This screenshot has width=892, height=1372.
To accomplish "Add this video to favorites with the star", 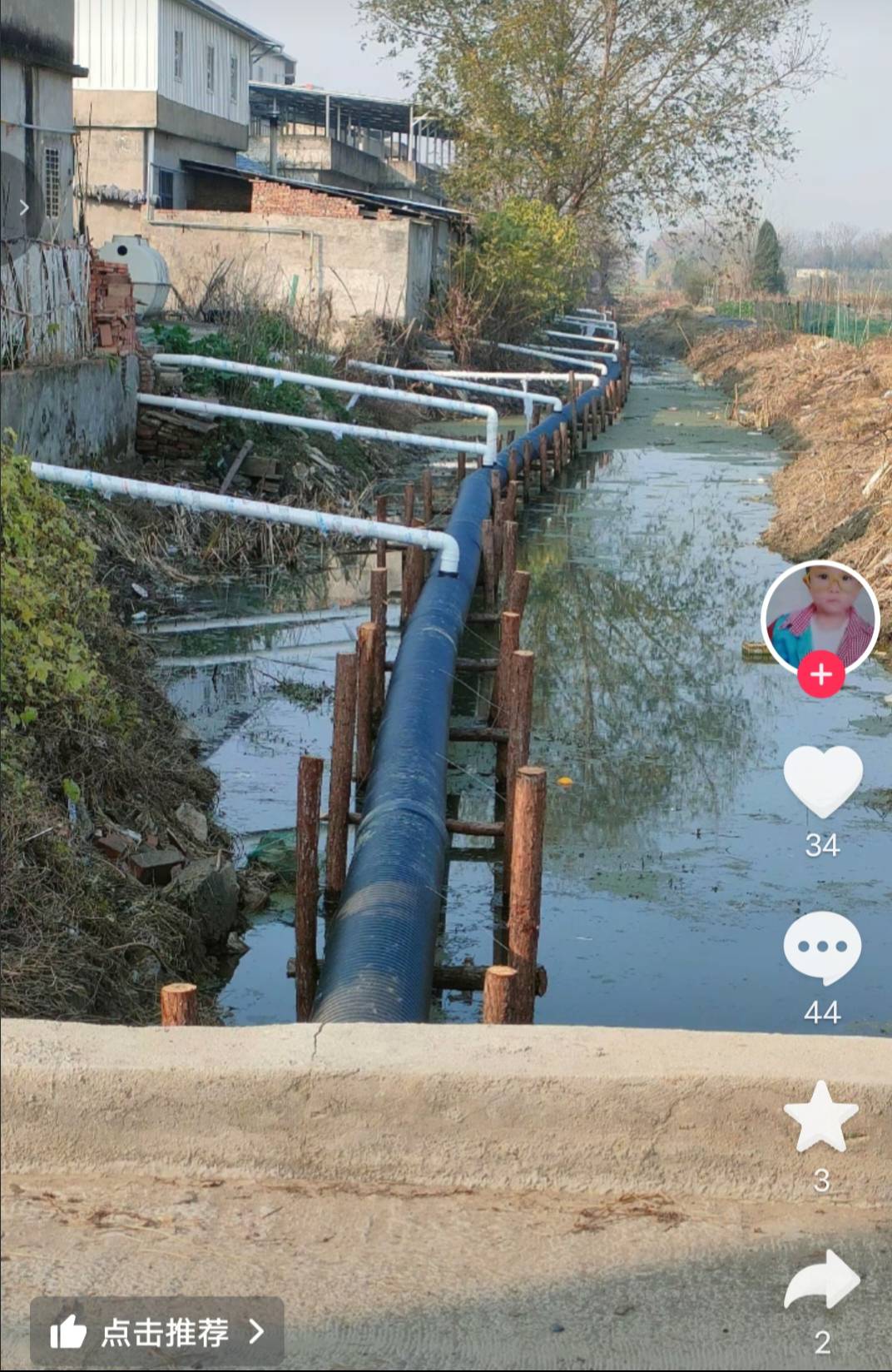I will [820, 1117].
